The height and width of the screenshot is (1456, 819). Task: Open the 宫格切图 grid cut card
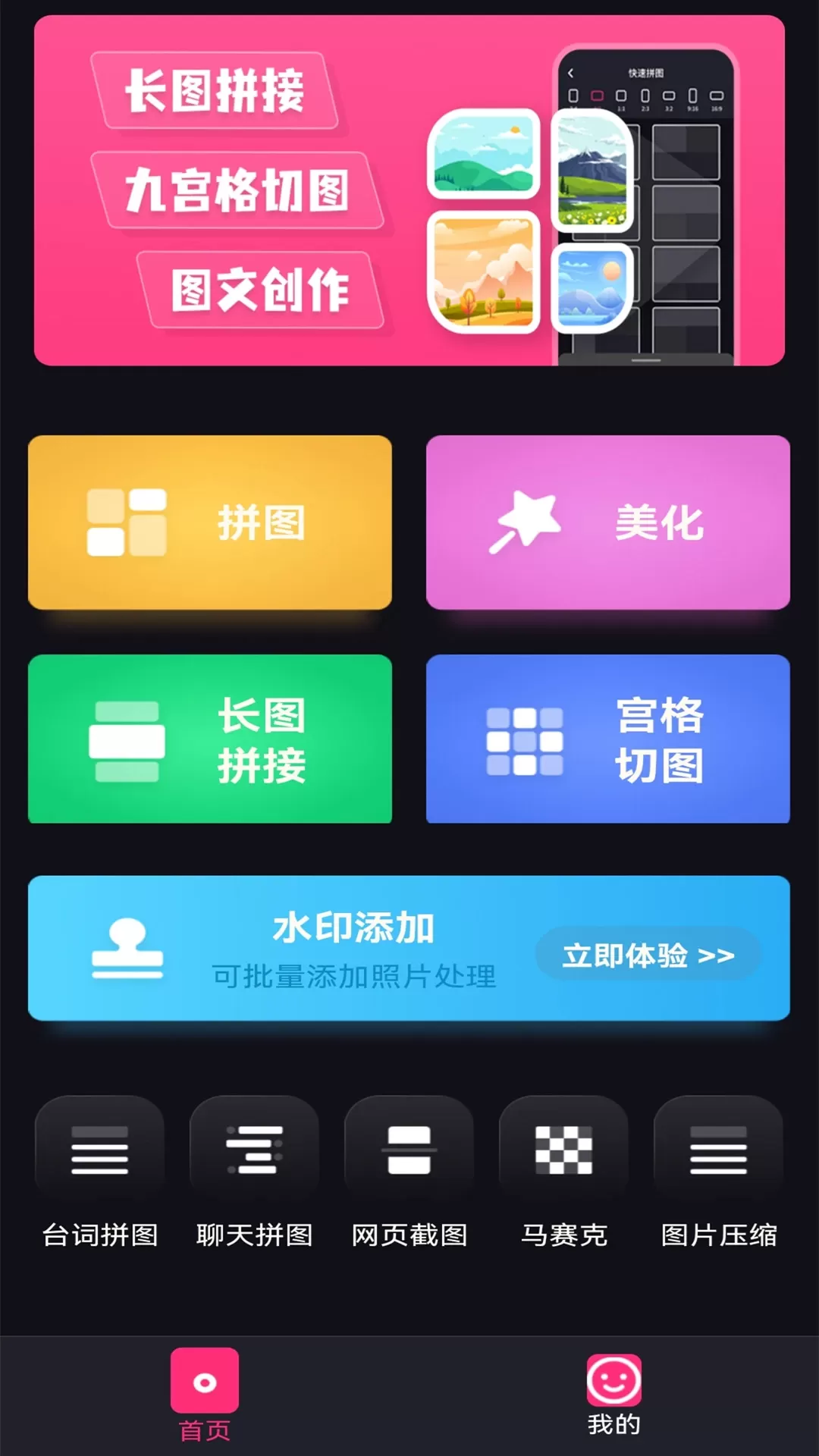(x=607, y=739)
